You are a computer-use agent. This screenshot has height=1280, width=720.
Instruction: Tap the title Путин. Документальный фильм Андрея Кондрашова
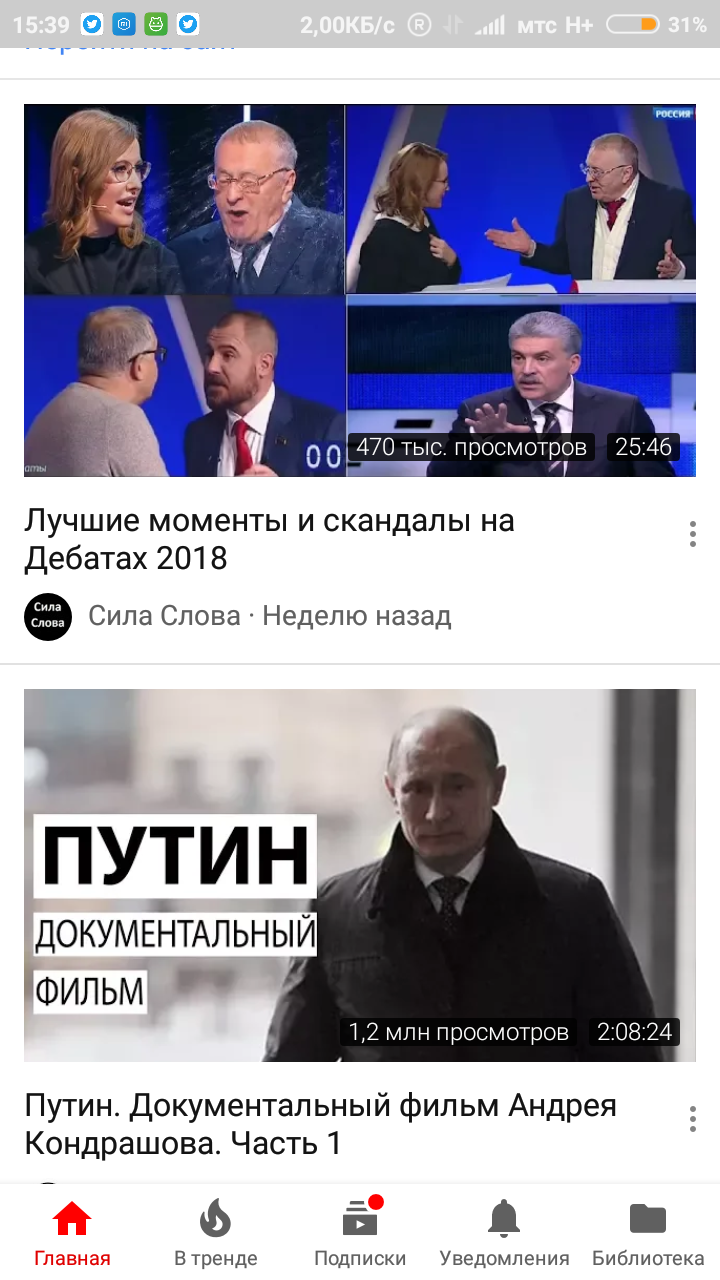(x=320, y=1124)
